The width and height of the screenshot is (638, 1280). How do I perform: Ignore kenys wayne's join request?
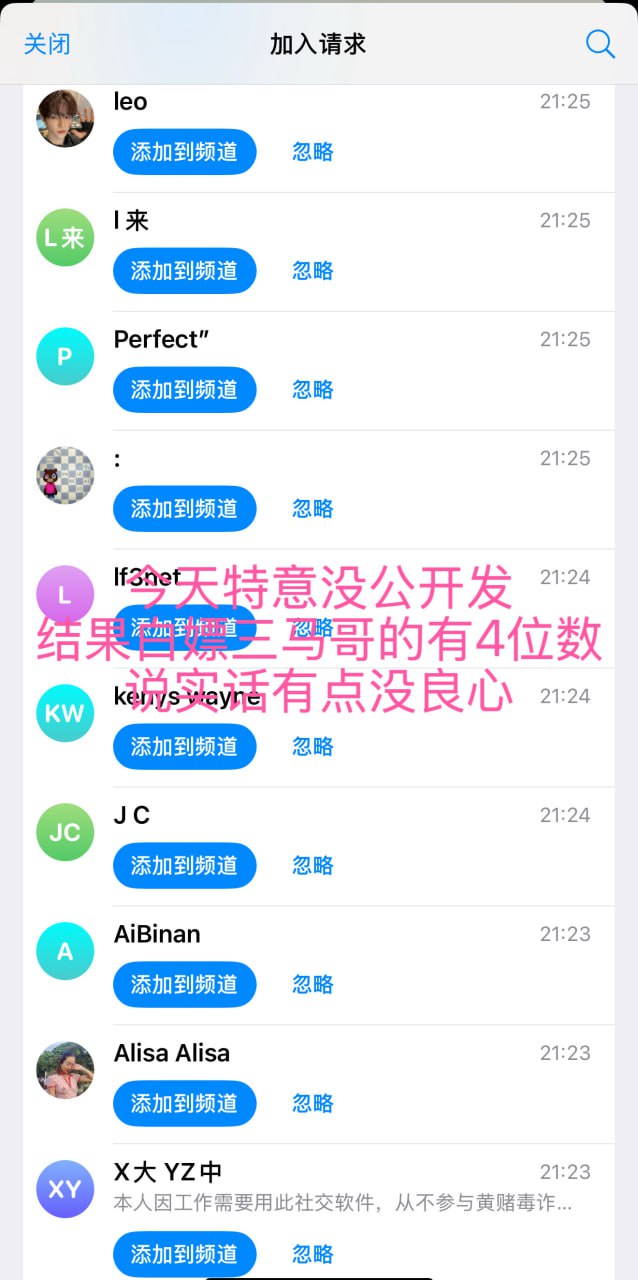click(312, 747)
